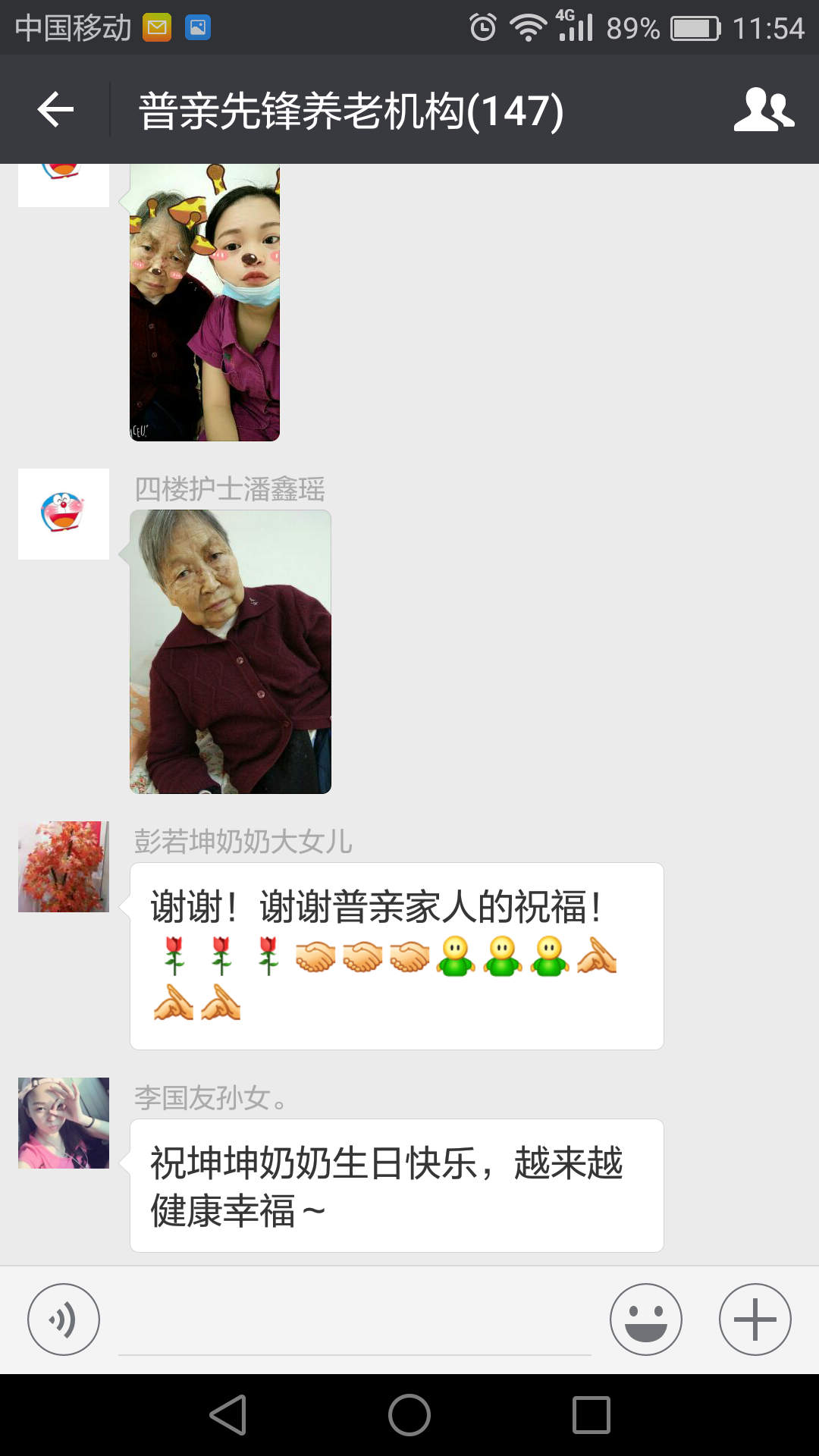Viewport: 819px width, 1456px height.
Task: Open the plus attachment menu
Action: tap(755, 1319)
